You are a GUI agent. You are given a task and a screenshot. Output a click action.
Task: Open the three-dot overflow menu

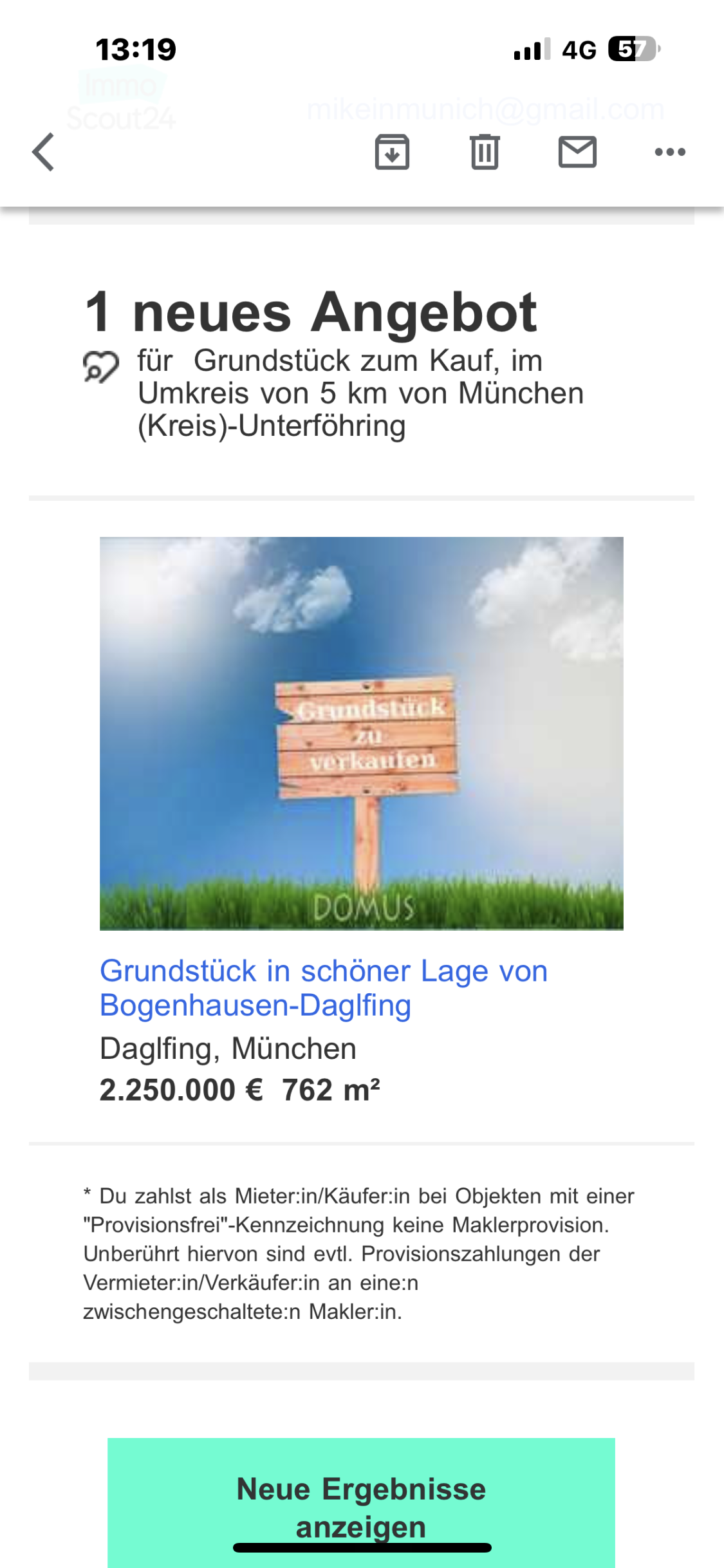click(670, 152)
